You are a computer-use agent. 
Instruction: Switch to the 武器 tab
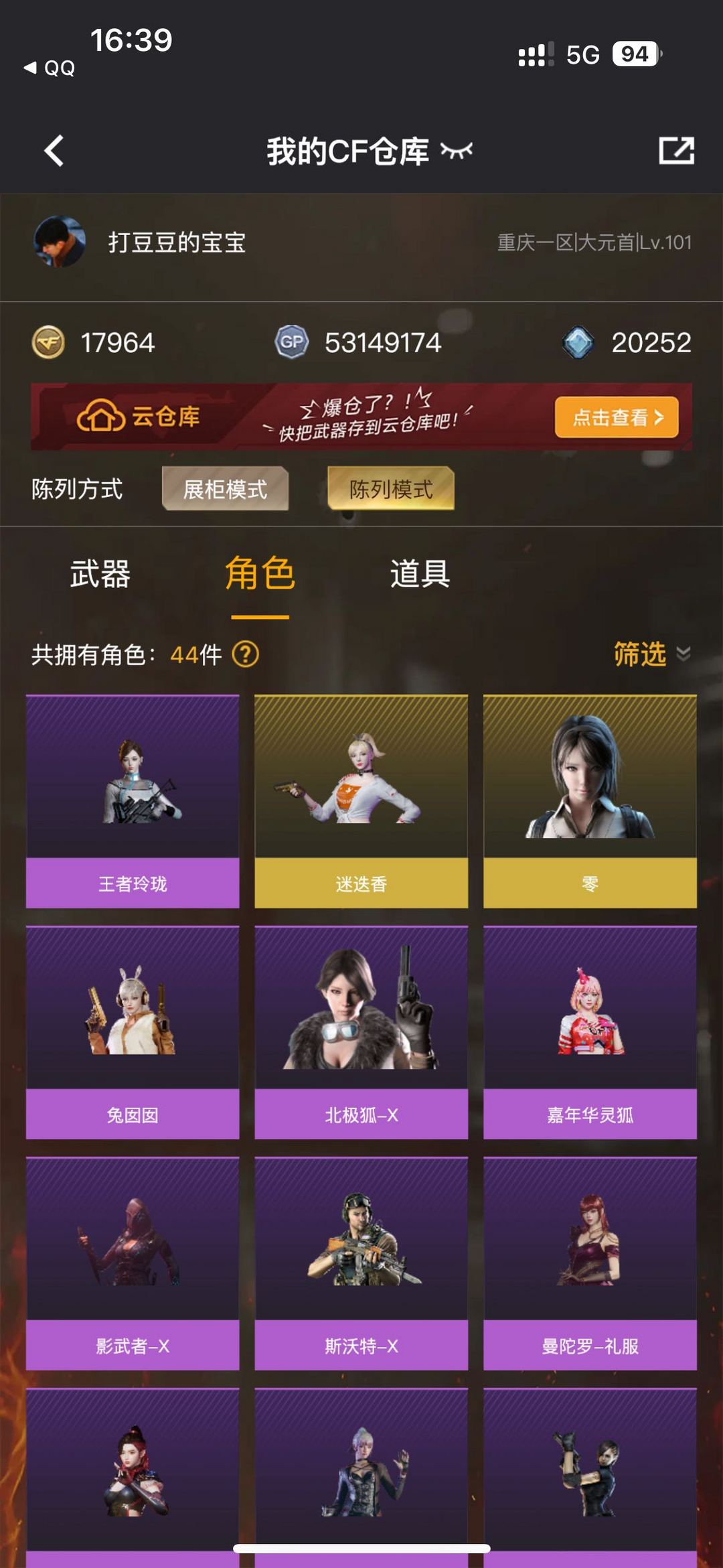[100, 575]
